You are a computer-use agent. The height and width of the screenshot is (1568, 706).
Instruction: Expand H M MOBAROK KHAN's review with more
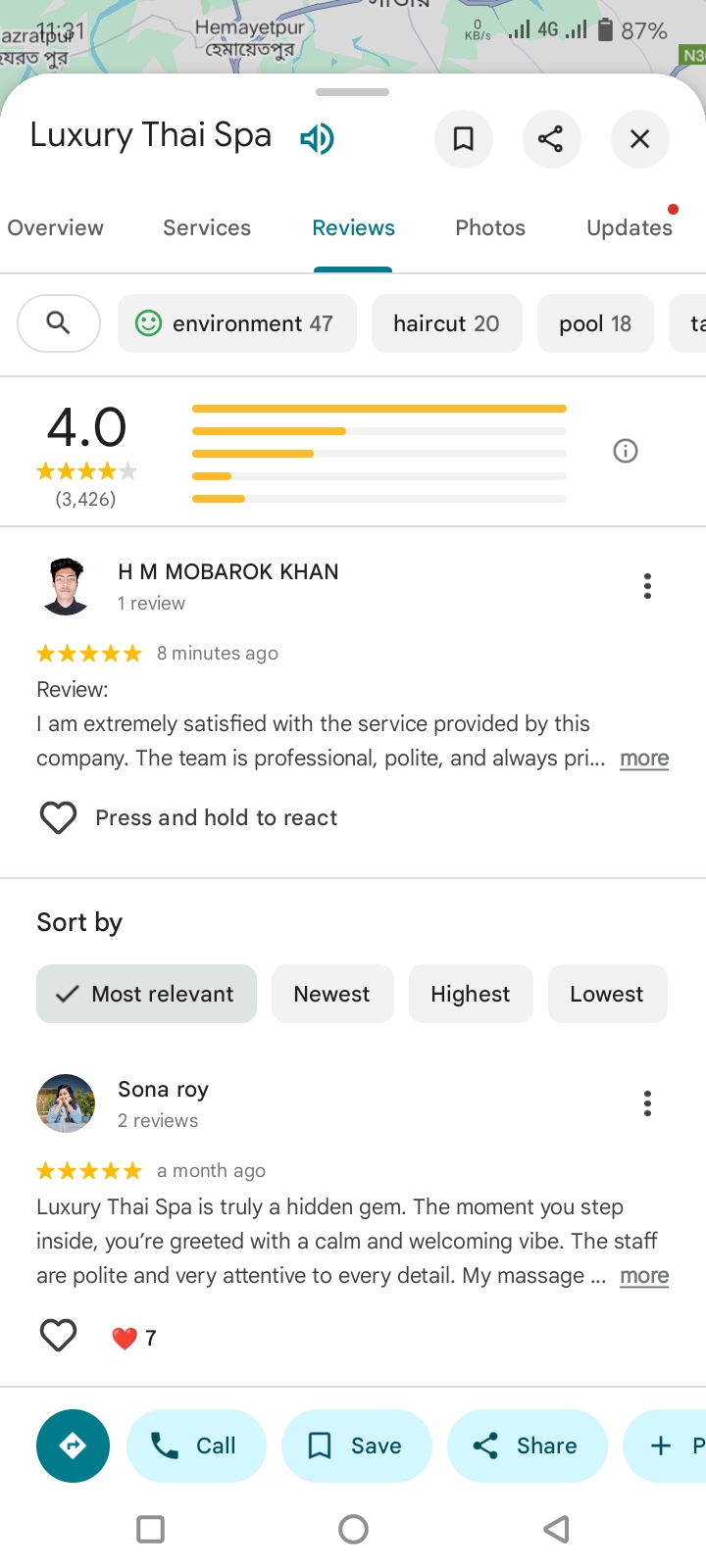[x=644, y=759]
